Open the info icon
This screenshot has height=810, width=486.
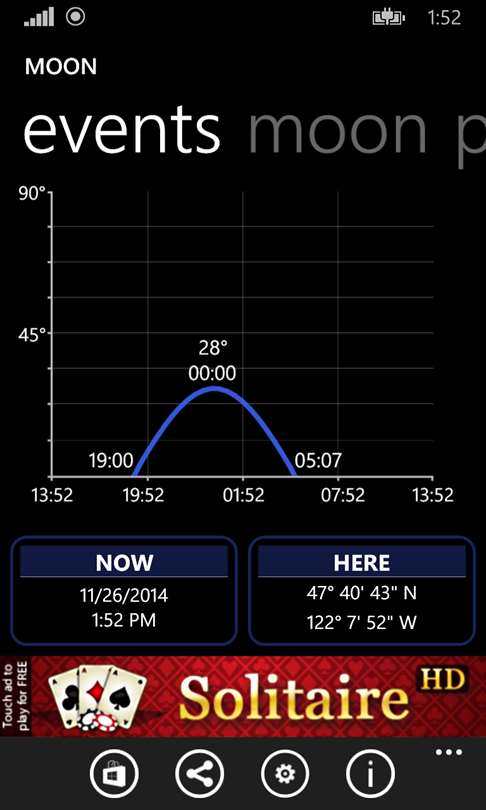371,774
